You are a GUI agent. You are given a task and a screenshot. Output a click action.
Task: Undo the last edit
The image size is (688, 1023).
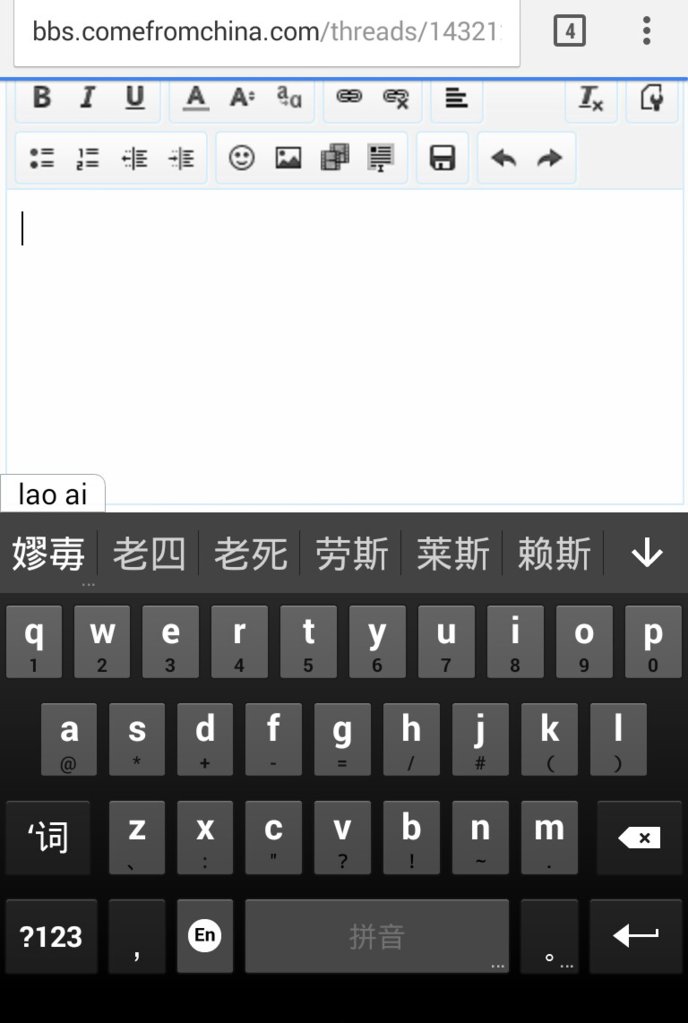tap(504, 158)
